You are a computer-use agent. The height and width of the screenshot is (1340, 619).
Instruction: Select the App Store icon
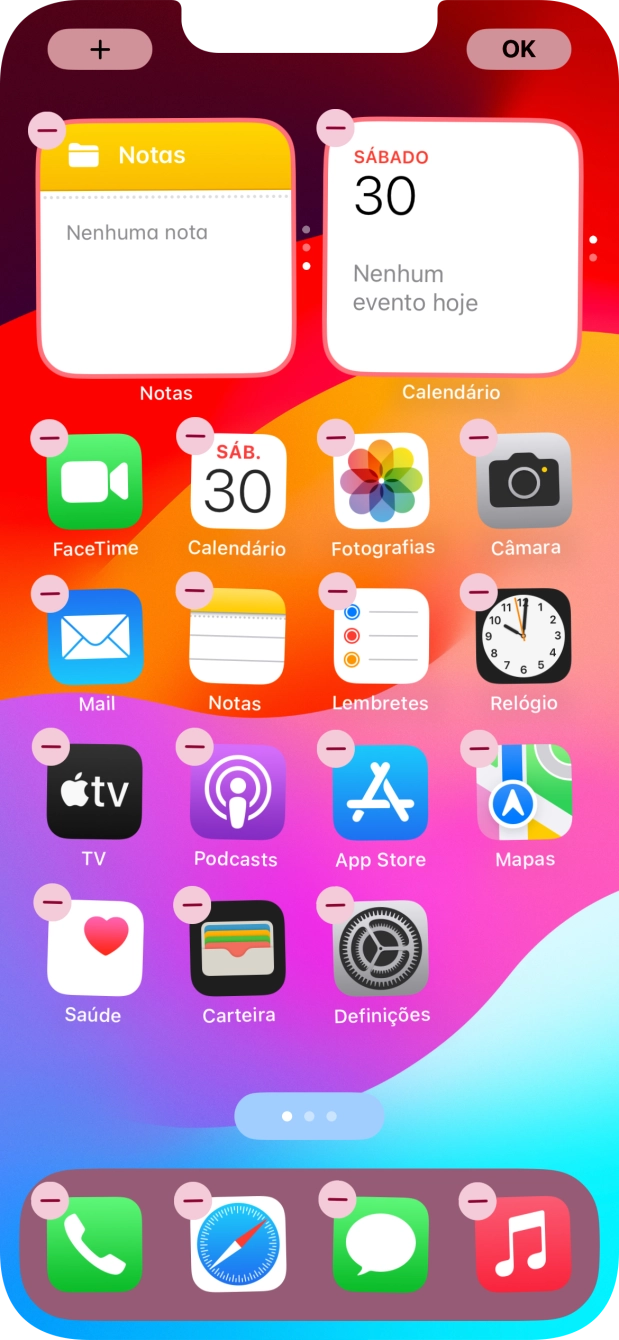381,792
